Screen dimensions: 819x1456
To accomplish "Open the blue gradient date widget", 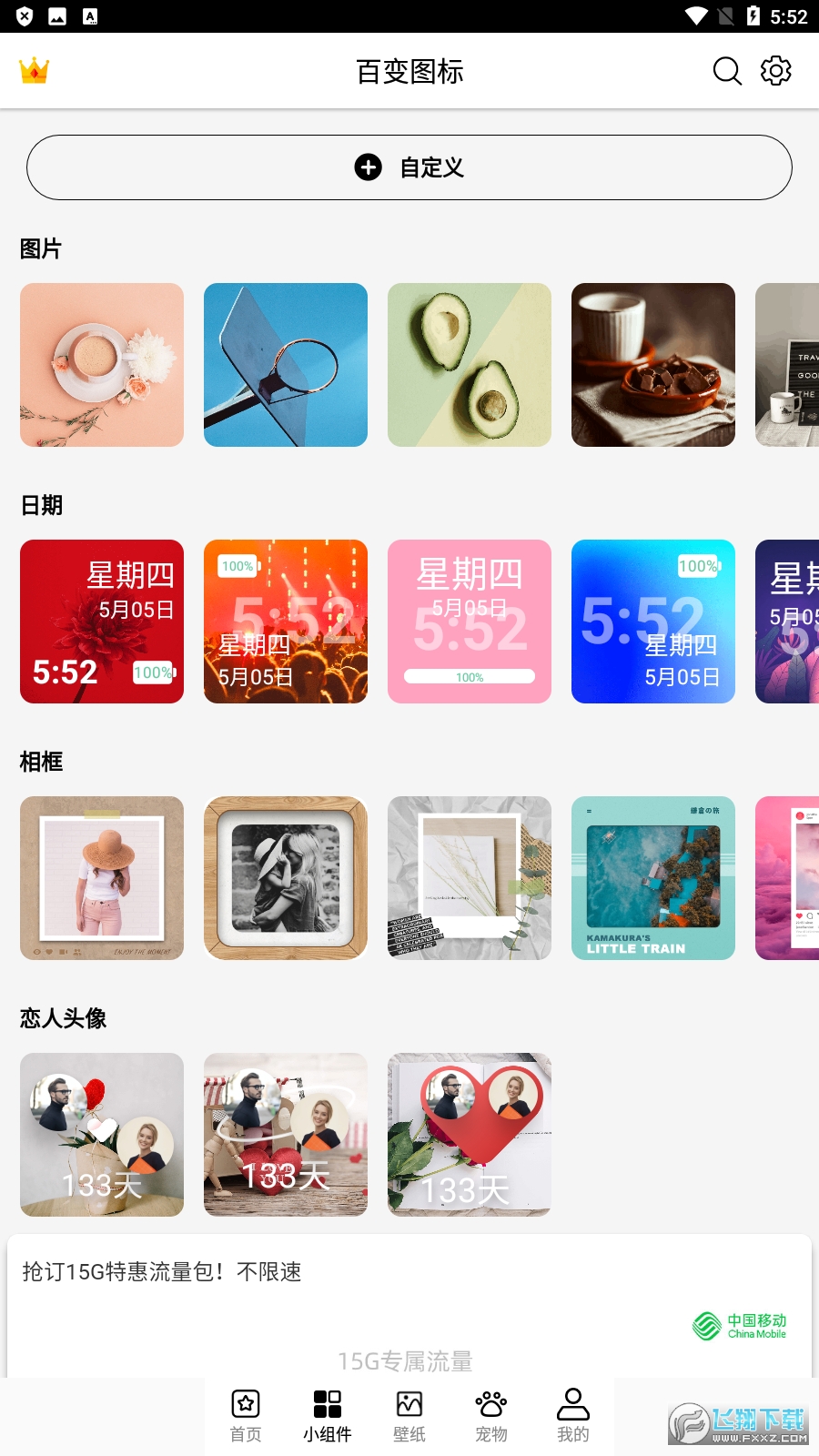I will (x=653, y=622).
